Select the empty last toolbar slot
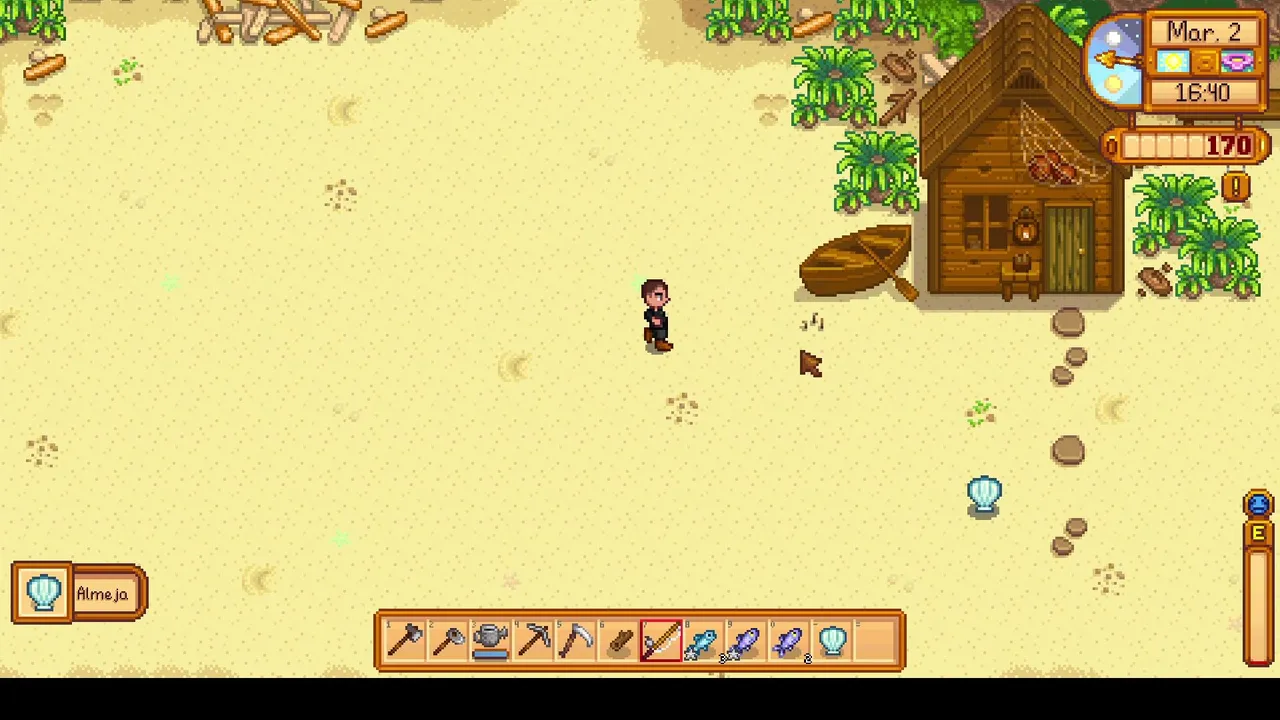Image resolution: width=1280 pixels, height=720 pixels. pyautogui.click(x=876, y=640)
